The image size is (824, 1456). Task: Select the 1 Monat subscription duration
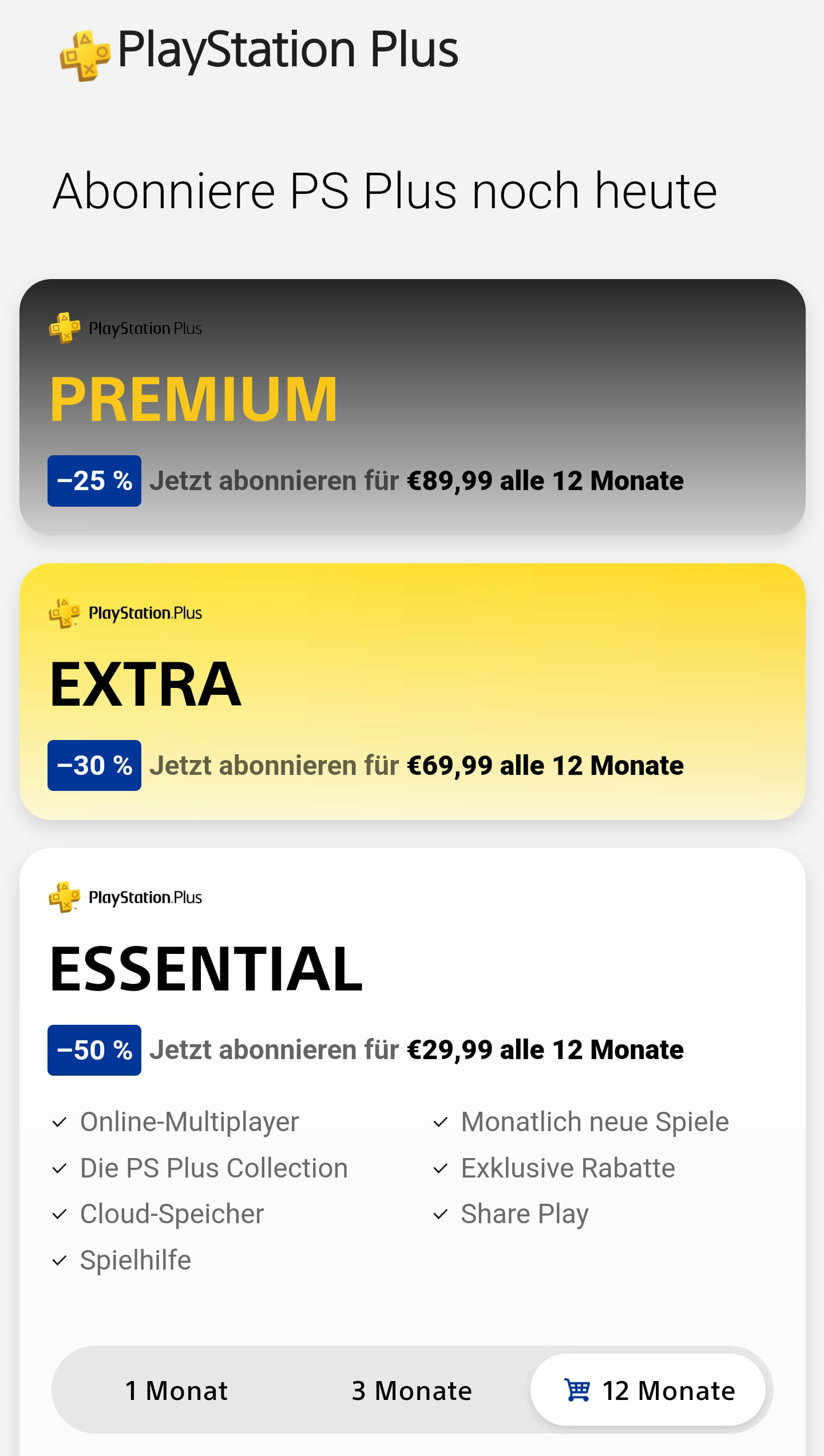point(176,1390)
